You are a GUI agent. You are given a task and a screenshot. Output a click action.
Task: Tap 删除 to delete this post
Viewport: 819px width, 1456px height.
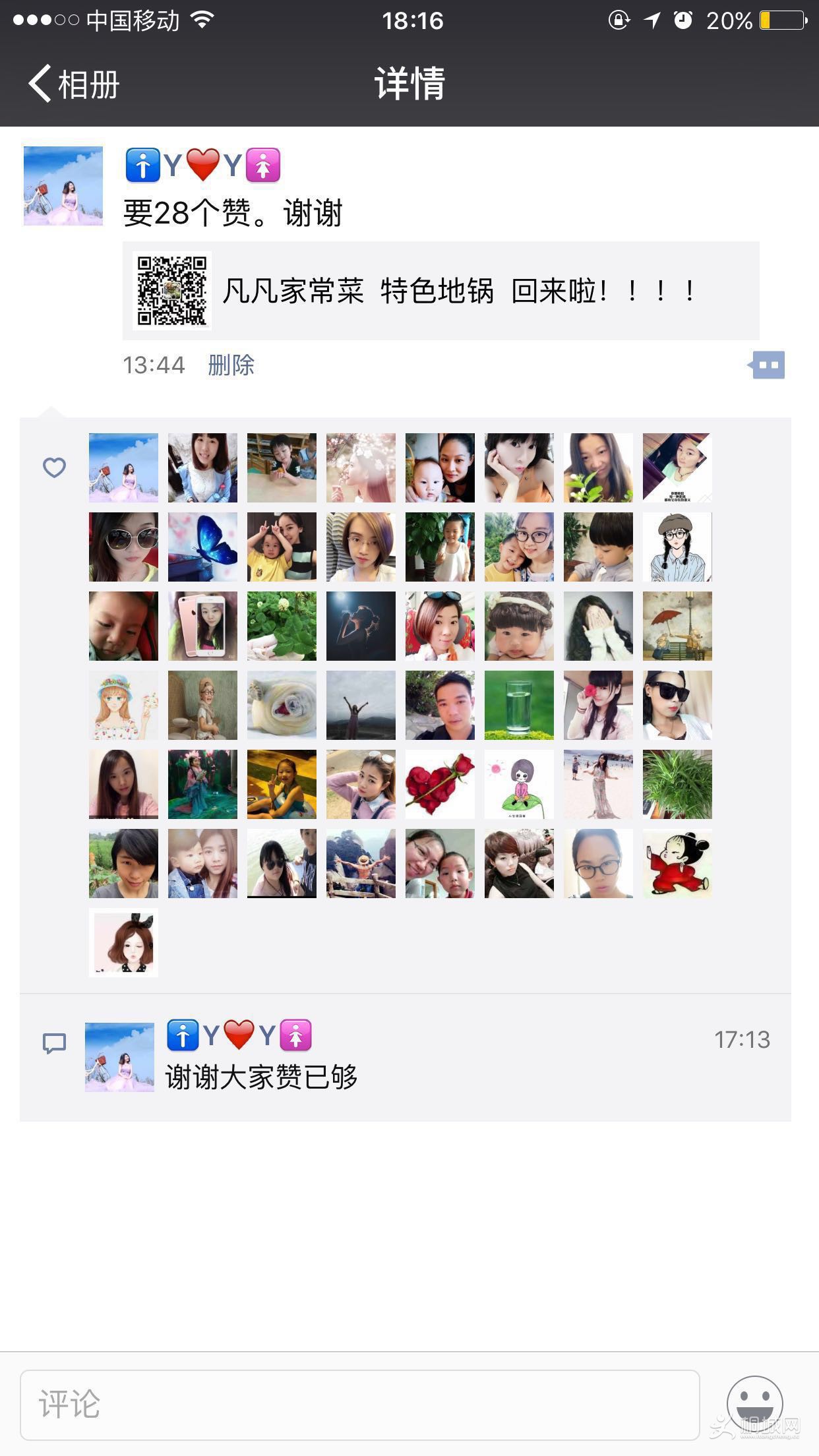pos(231,365)
